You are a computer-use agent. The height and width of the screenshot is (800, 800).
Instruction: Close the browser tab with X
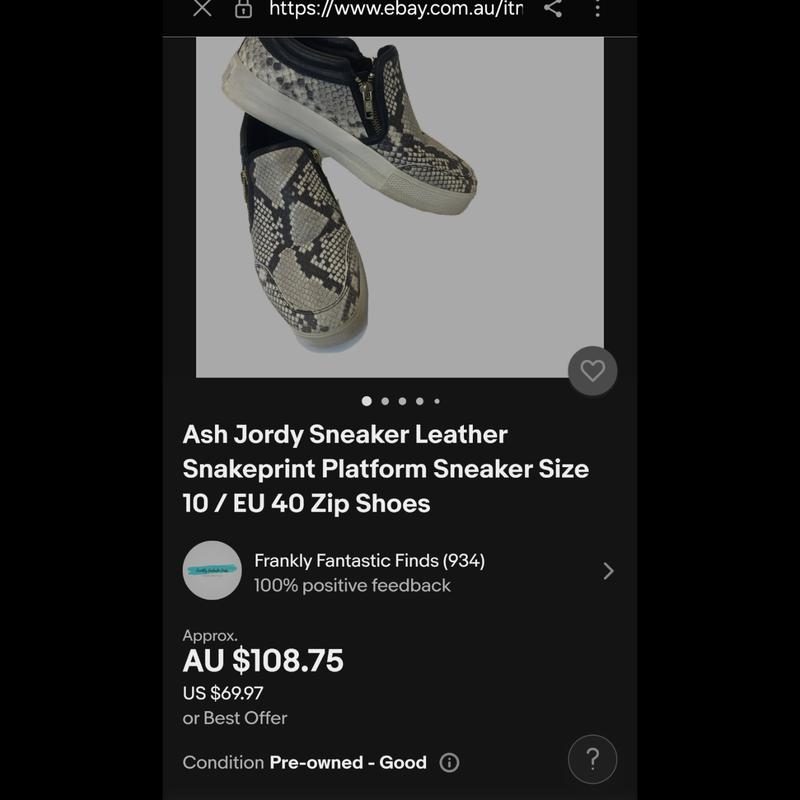202,9
